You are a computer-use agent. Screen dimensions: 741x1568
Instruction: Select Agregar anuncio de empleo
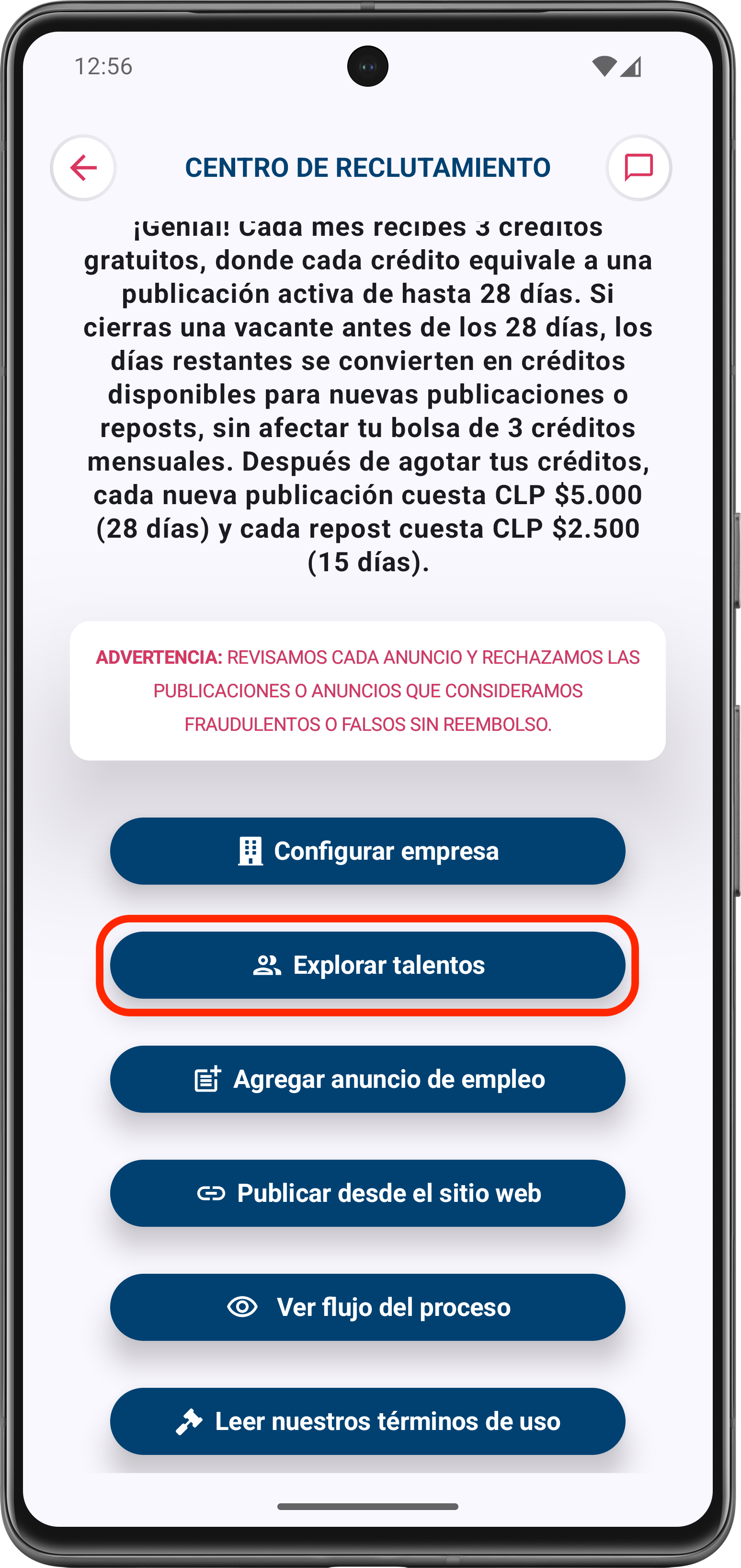367,1079
